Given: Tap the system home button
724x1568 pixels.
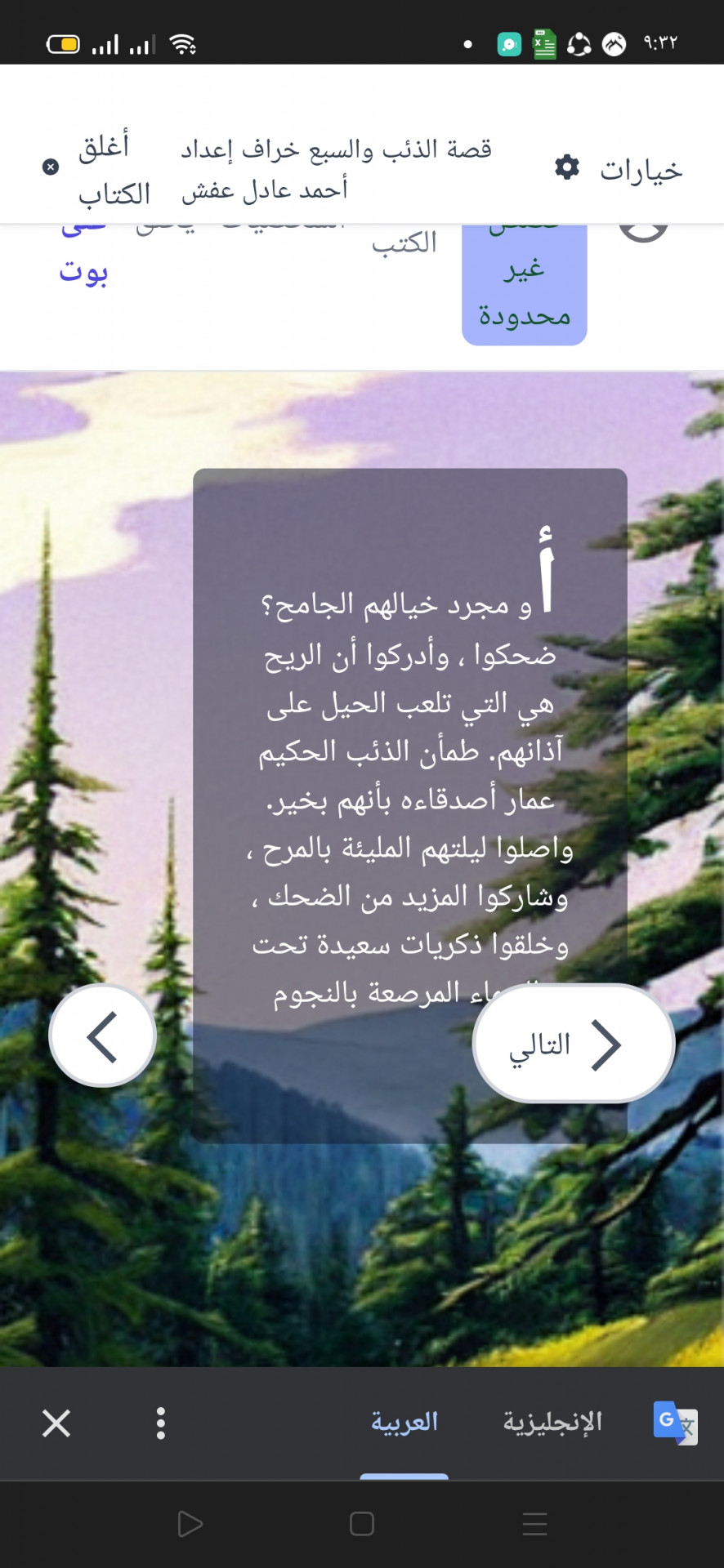Looking at the screenshot, I should point(362,1523).
